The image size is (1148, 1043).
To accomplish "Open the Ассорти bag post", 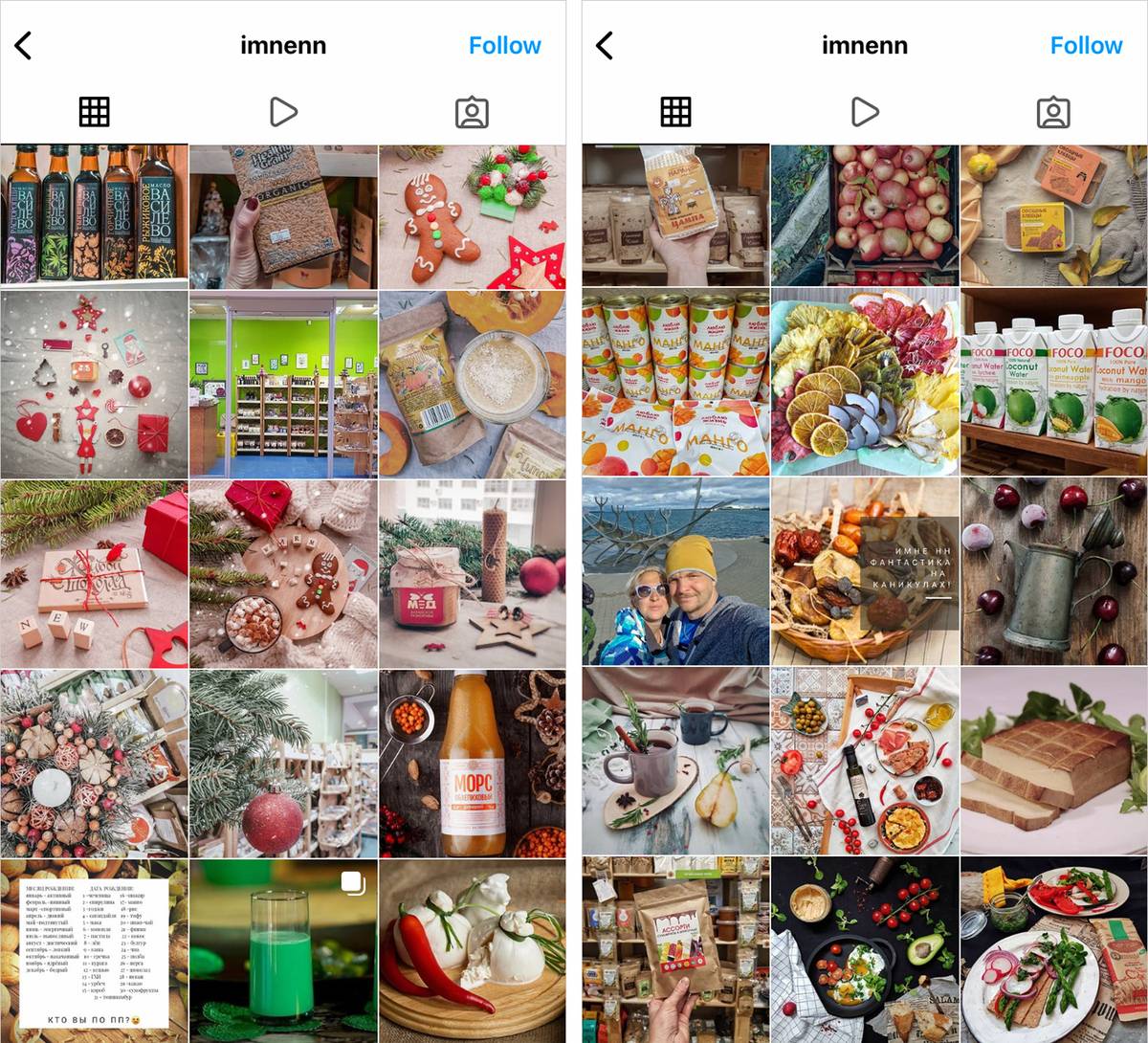I will pos(675,948).
